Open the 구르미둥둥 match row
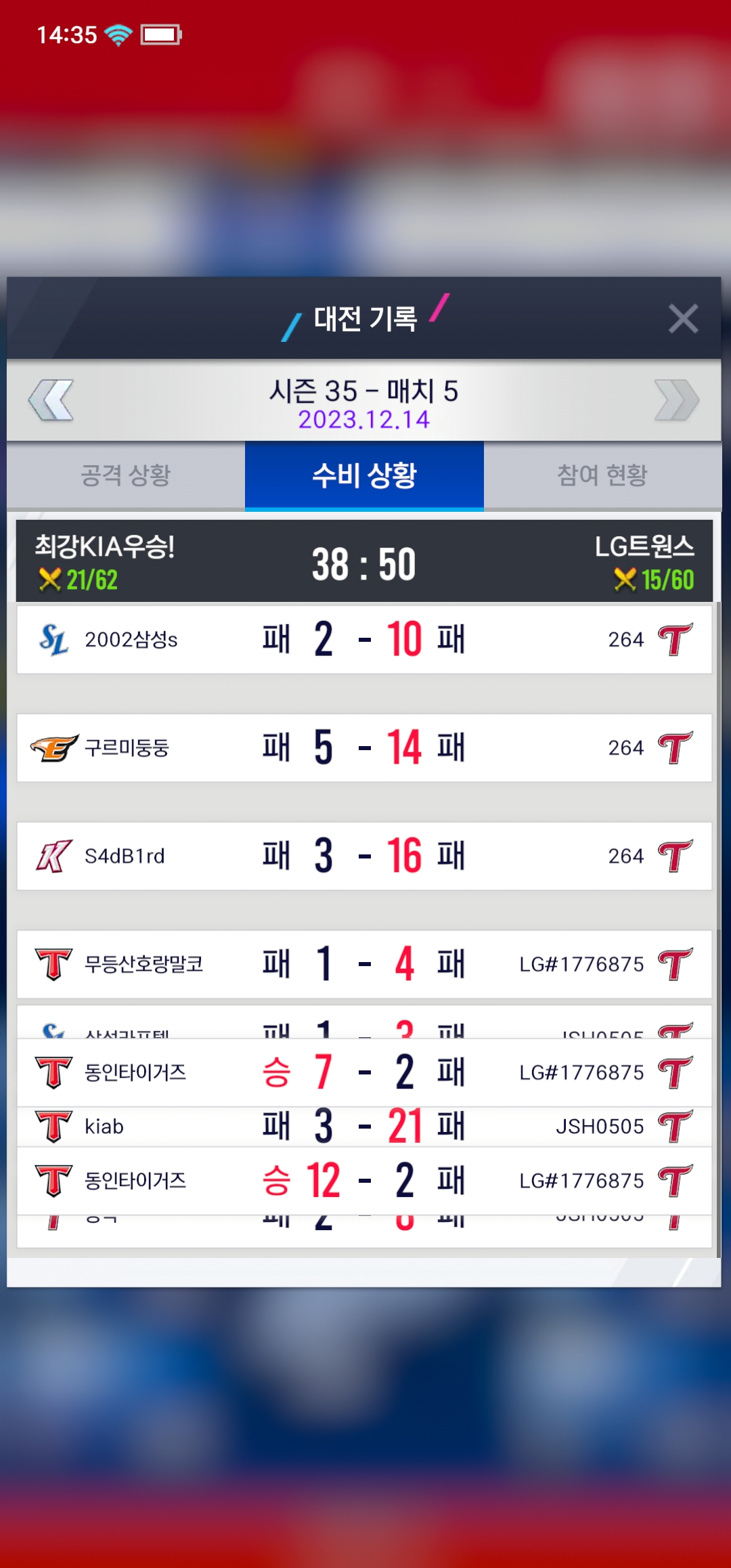 [364, 747]
